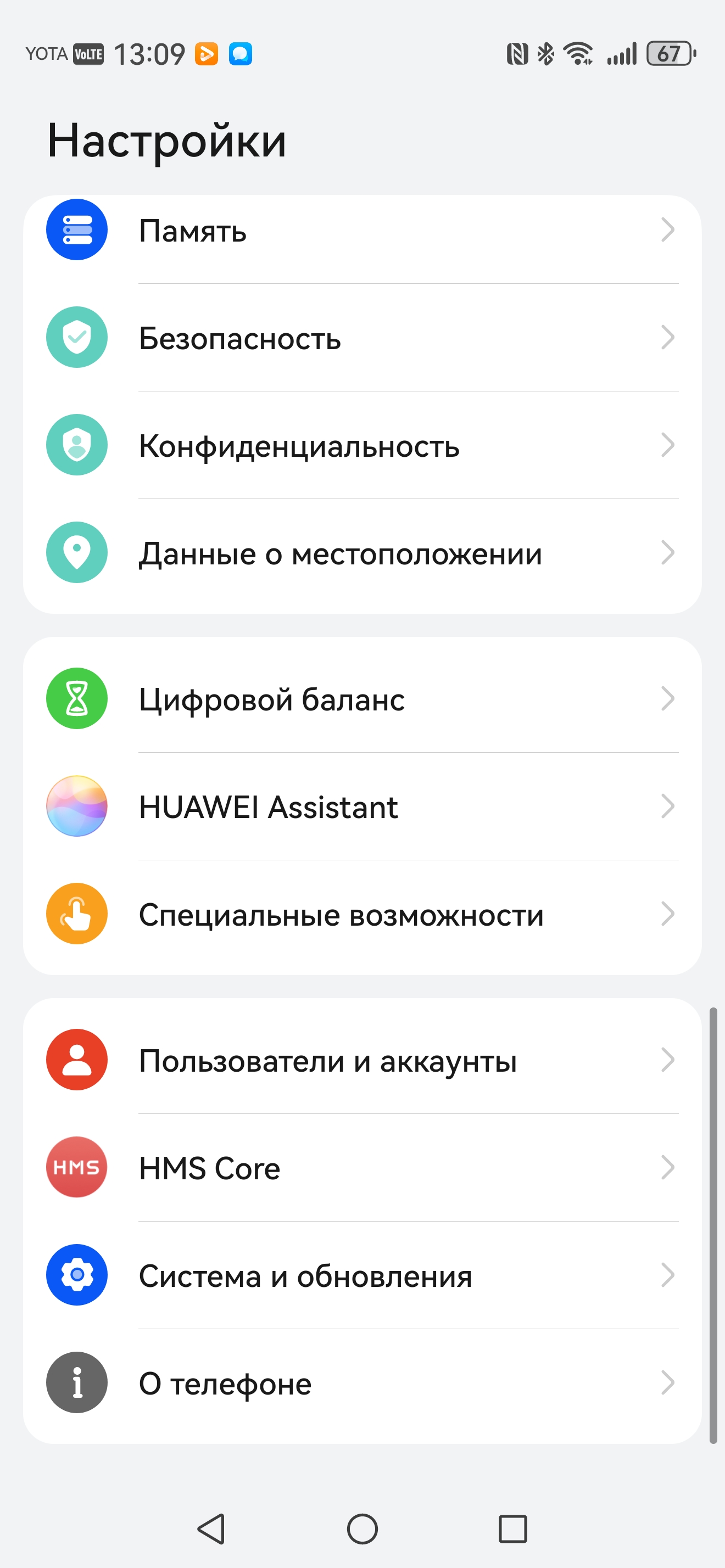The height and width of the screenshot is (1568, 725).
Task: Open Пользователи и аккаунты
Action: [361, 1060]
